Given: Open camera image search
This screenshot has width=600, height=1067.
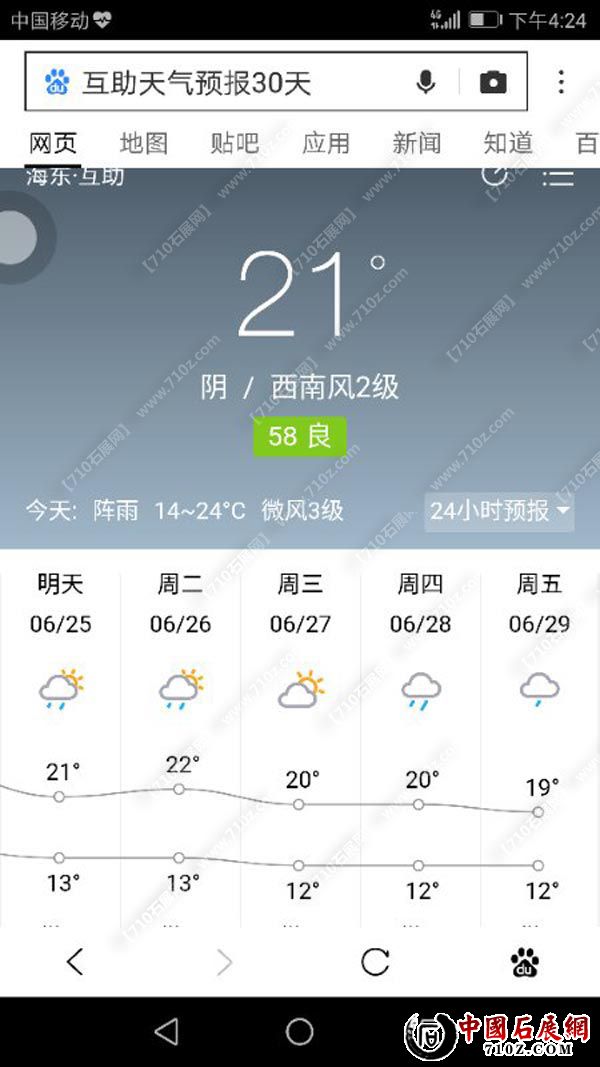Looking at the screenshot, I should 493,82.
